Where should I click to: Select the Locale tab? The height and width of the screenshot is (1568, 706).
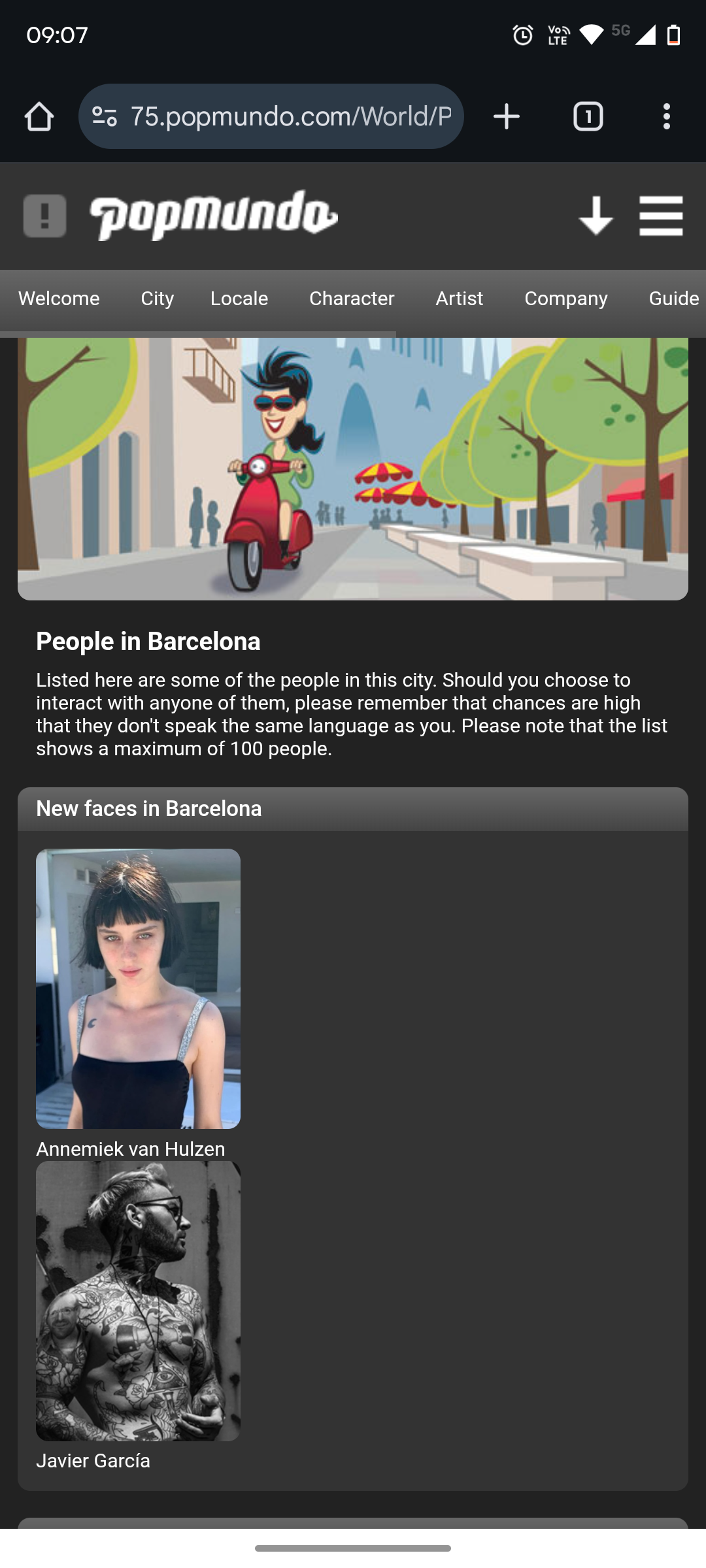[239, 299]
